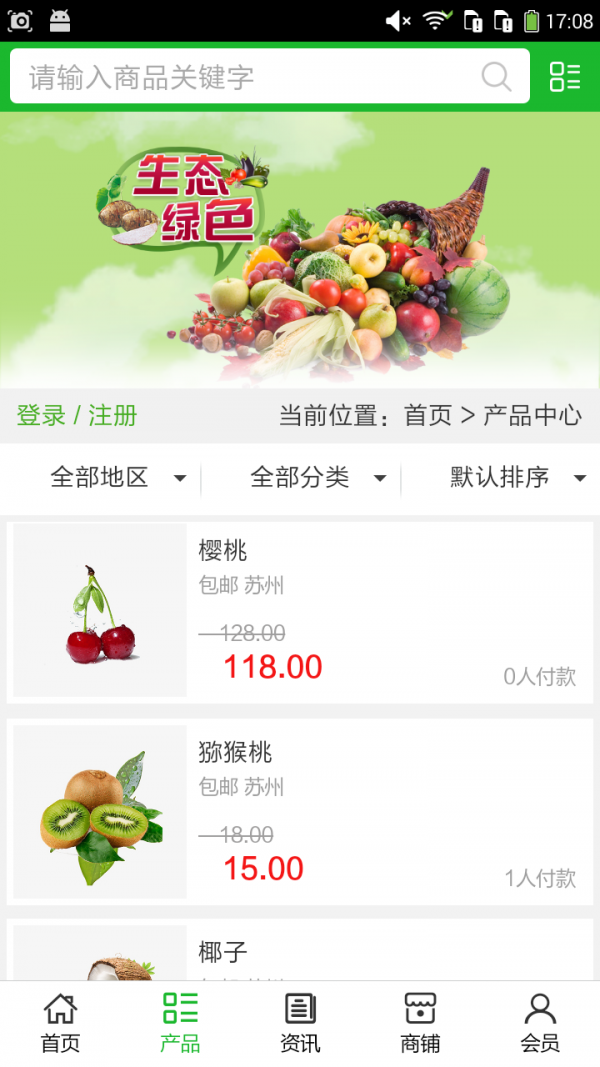
Task: Select the 产品 tab
Action: coord(180,1024)
